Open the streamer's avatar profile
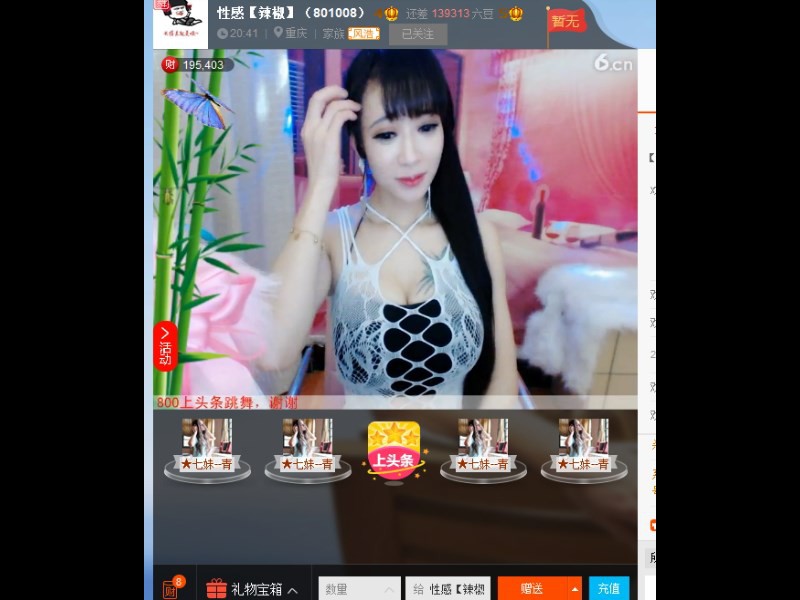 click(x=180, y=23)
